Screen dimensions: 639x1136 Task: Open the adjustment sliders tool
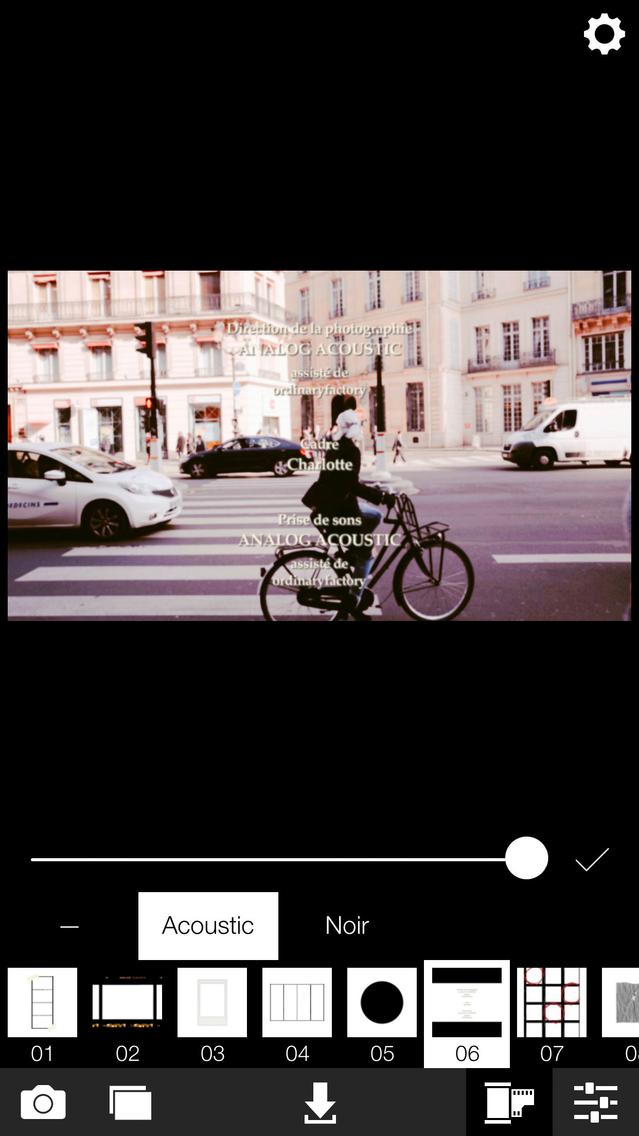click(x=596, y=1103)
